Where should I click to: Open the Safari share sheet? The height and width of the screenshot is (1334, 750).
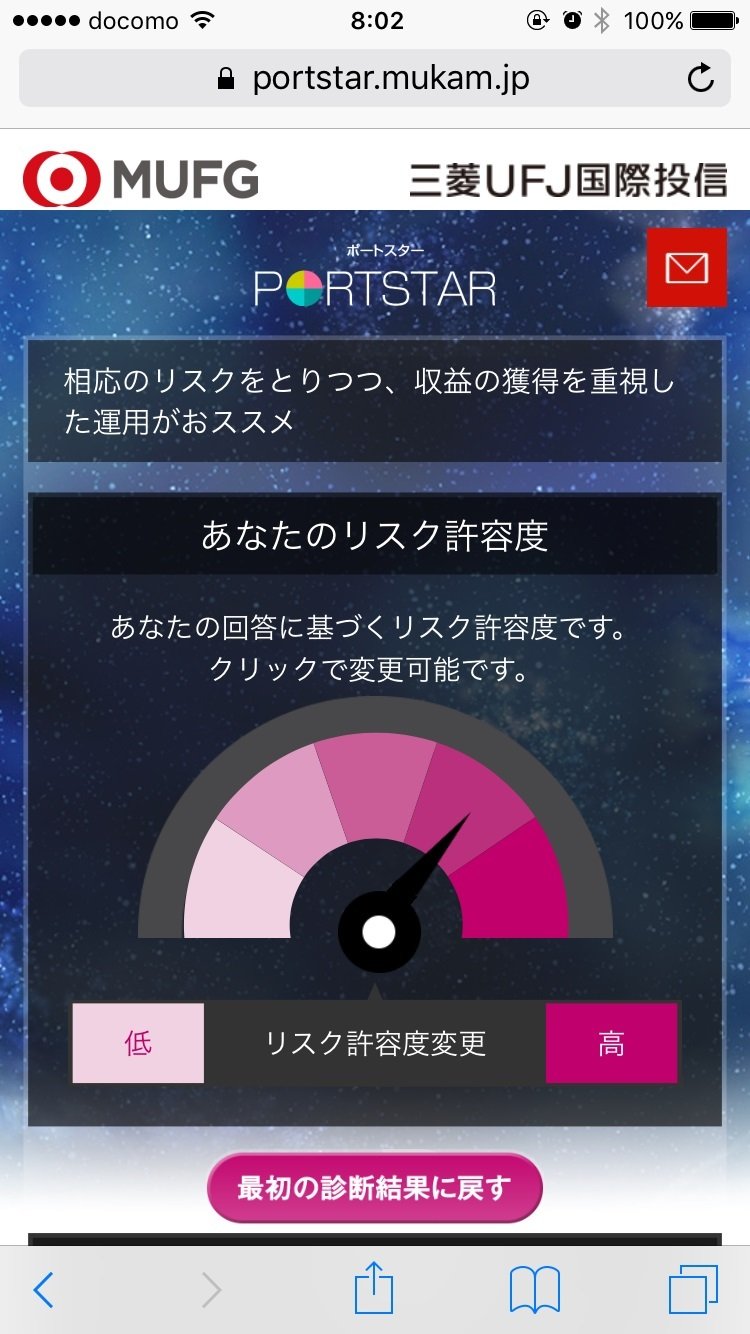[374, 1288]
